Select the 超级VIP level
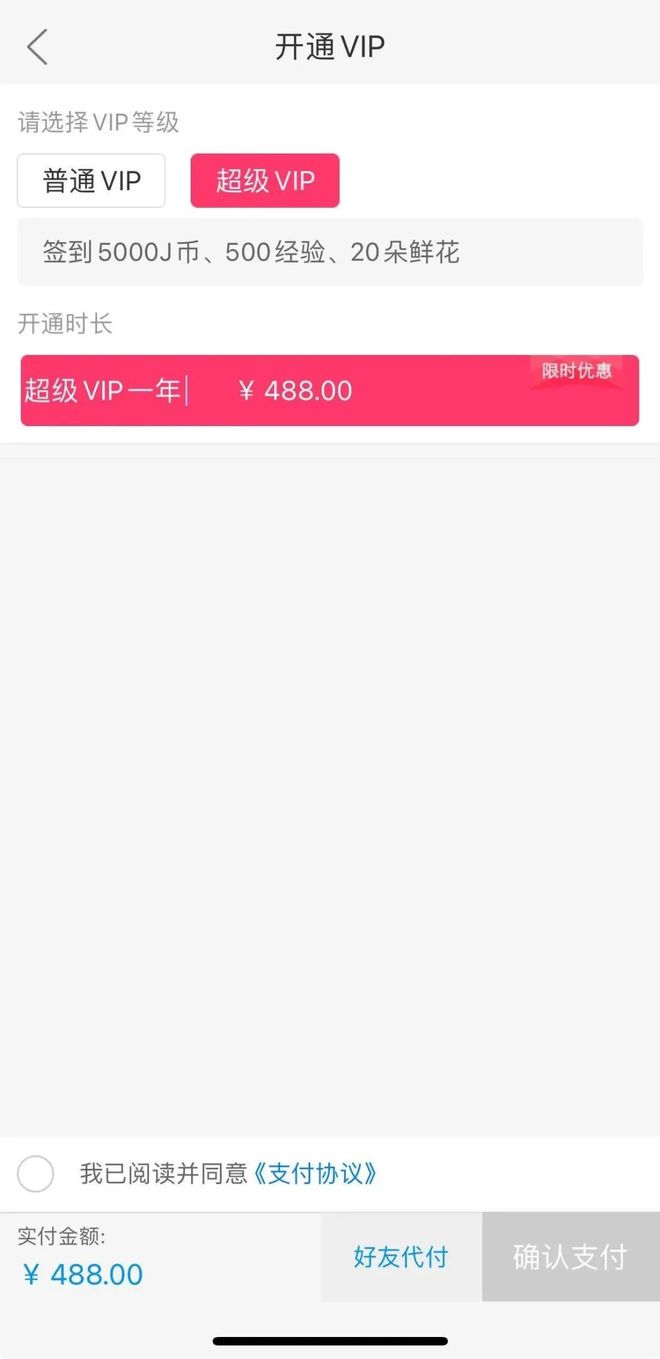Screen dimensions: 660x1359 (x=265, y=181)
